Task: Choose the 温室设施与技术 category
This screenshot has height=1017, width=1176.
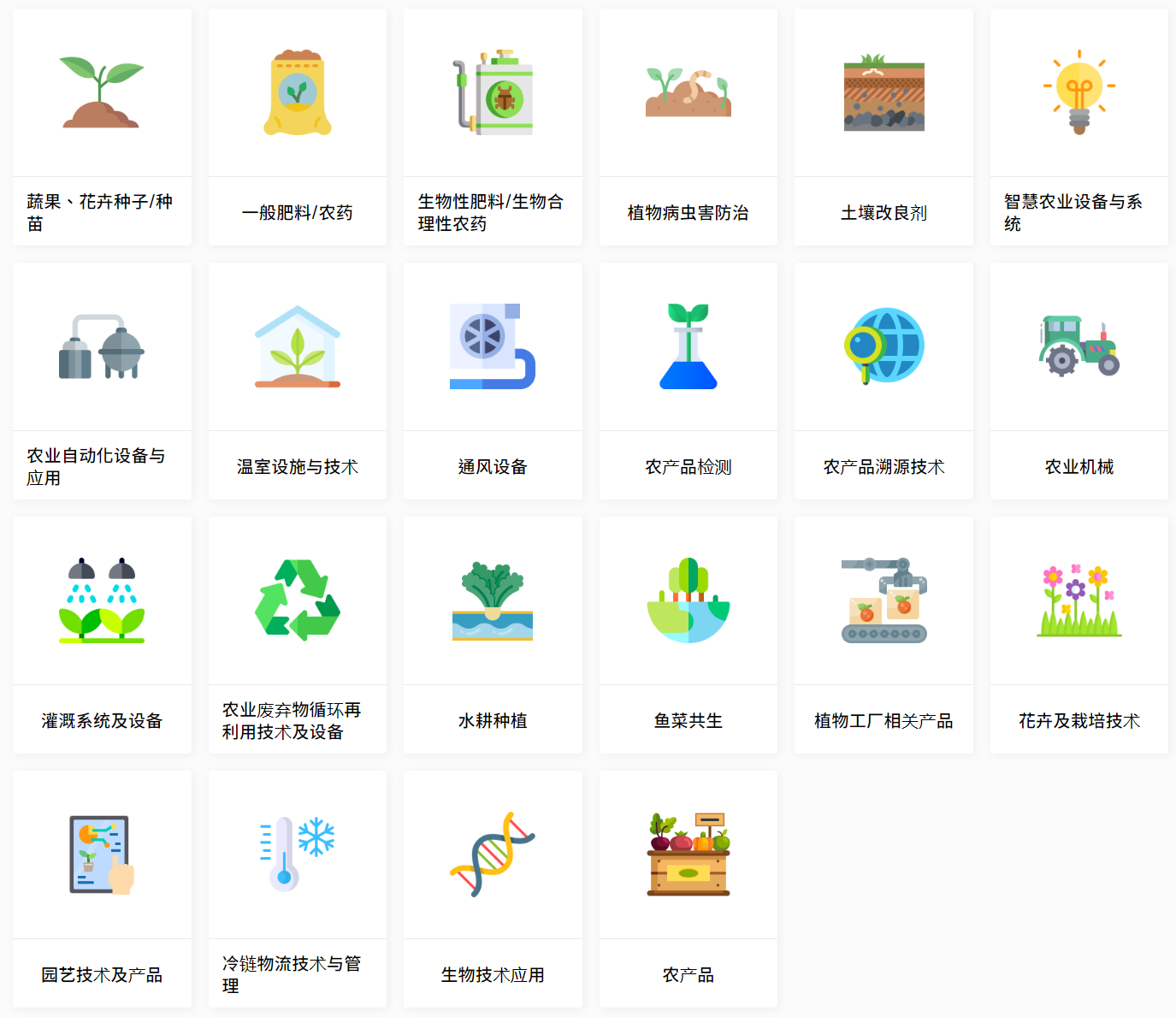Action: (298, 382)
